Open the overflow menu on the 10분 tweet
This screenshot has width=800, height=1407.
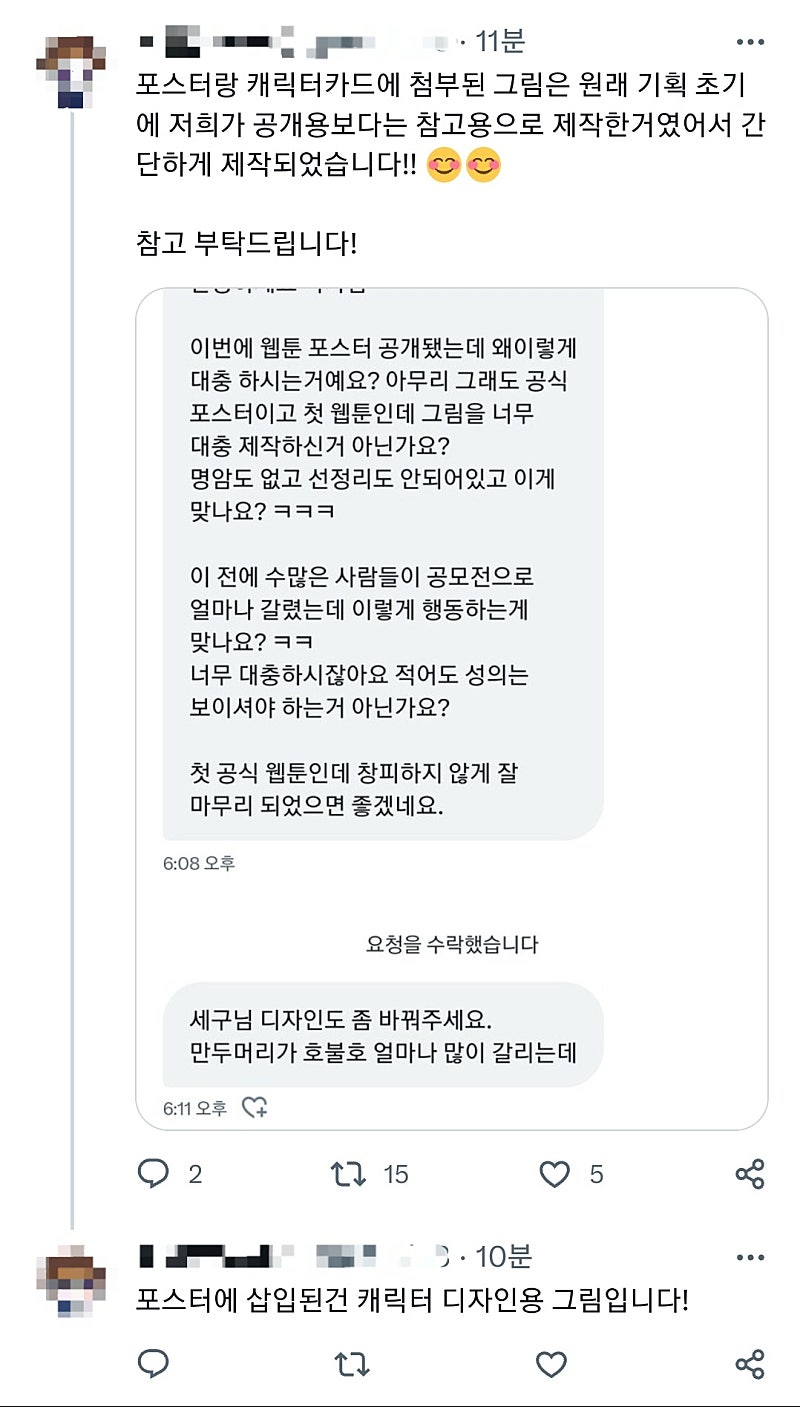(750, 1257)
